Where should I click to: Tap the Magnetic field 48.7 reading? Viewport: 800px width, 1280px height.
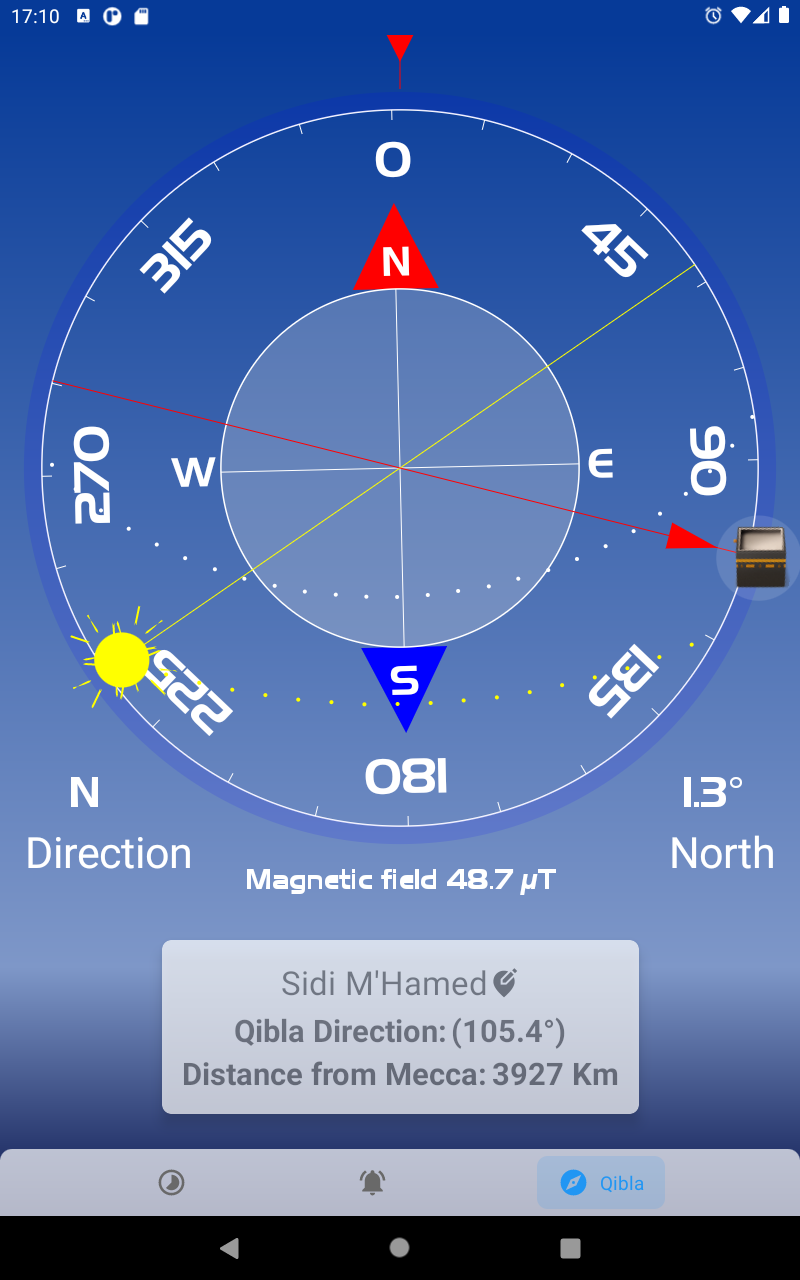(400, 877)
